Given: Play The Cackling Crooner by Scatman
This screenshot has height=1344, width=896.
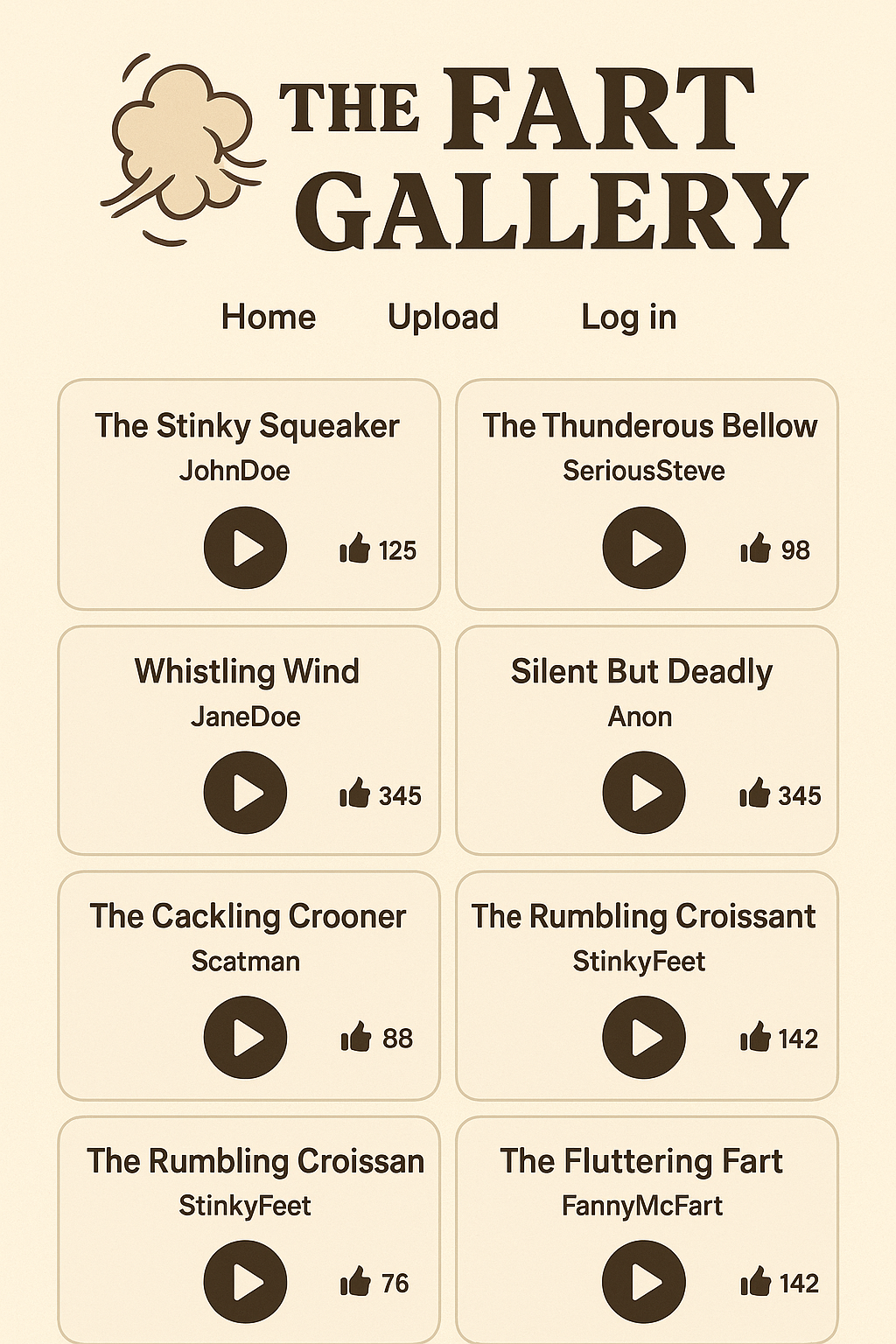Looking at the screenshot, I should coord(245,1038).
